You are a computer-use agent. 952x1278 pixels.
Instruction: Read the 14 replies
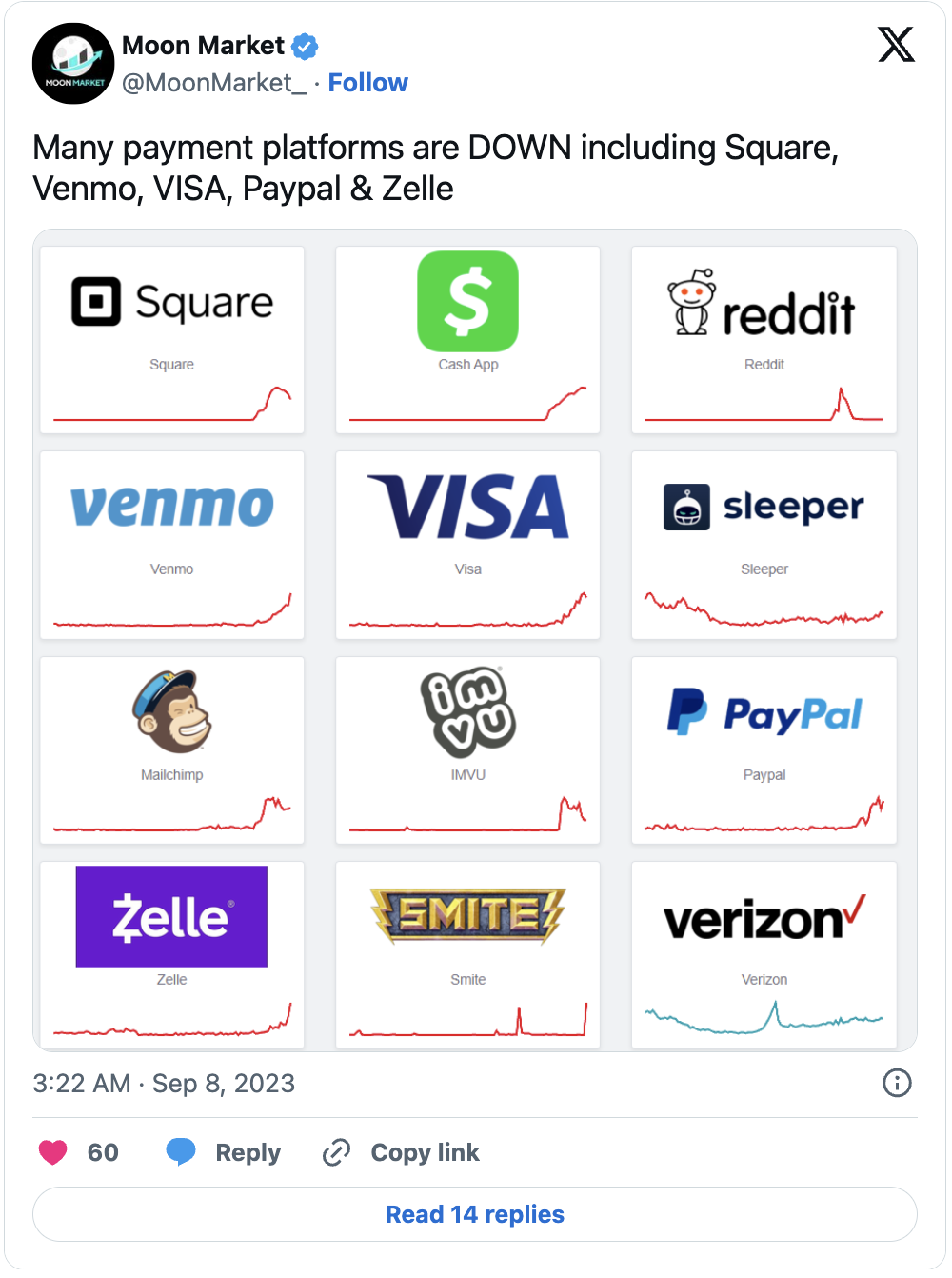click(x=474, y=1214)
